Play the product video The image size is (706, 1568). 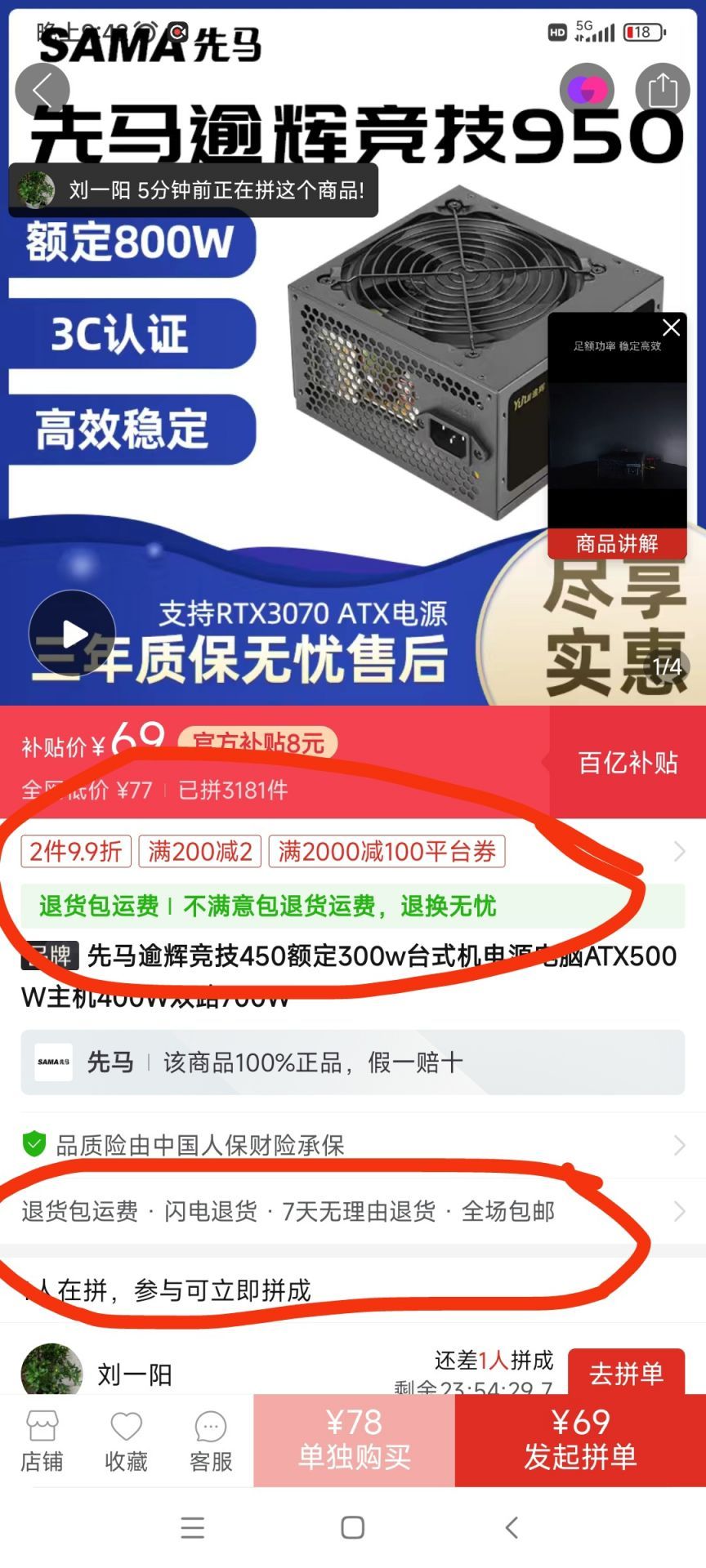tap(72, 633)
